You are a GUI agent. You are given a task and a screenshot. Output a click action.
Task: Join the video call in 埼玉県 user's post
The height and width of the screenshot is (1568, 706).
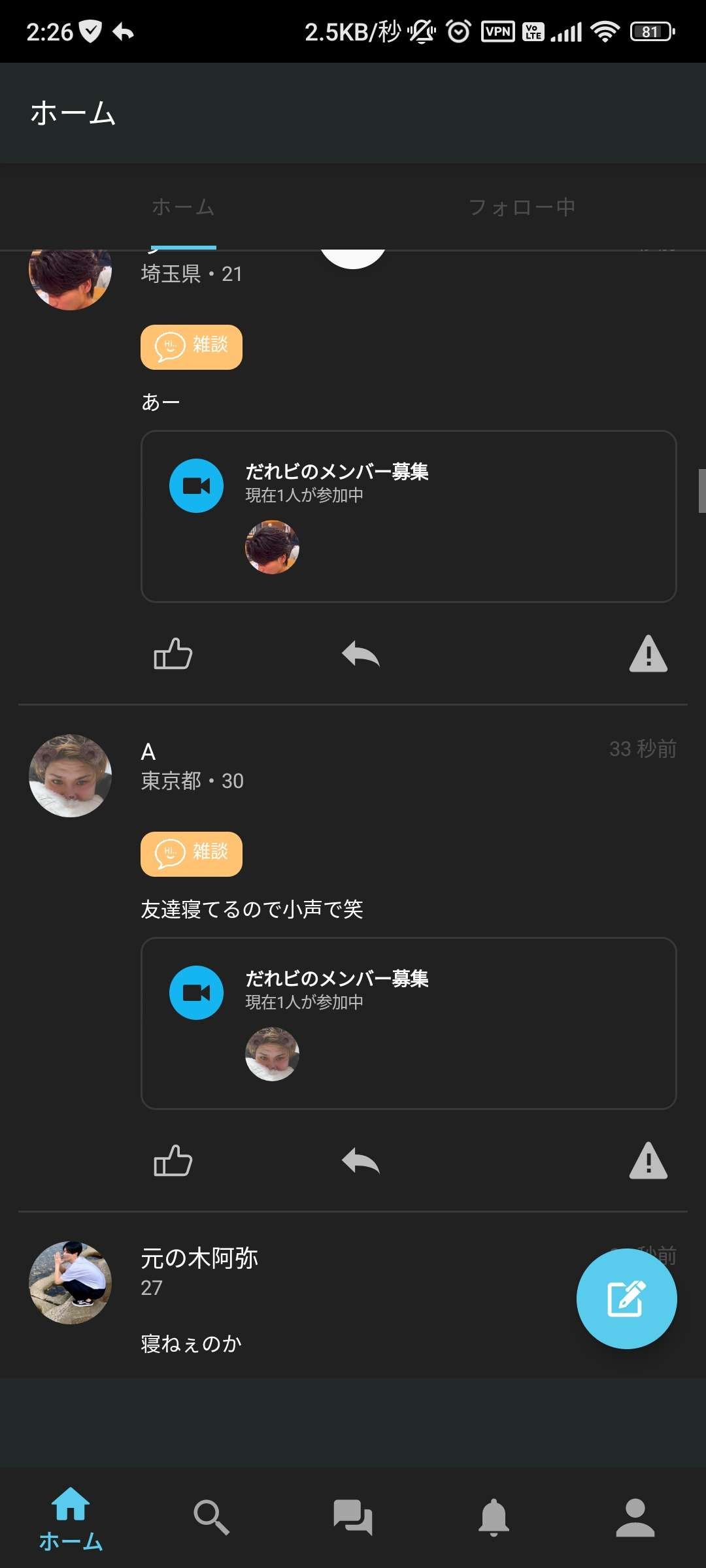tap(408, 516)
